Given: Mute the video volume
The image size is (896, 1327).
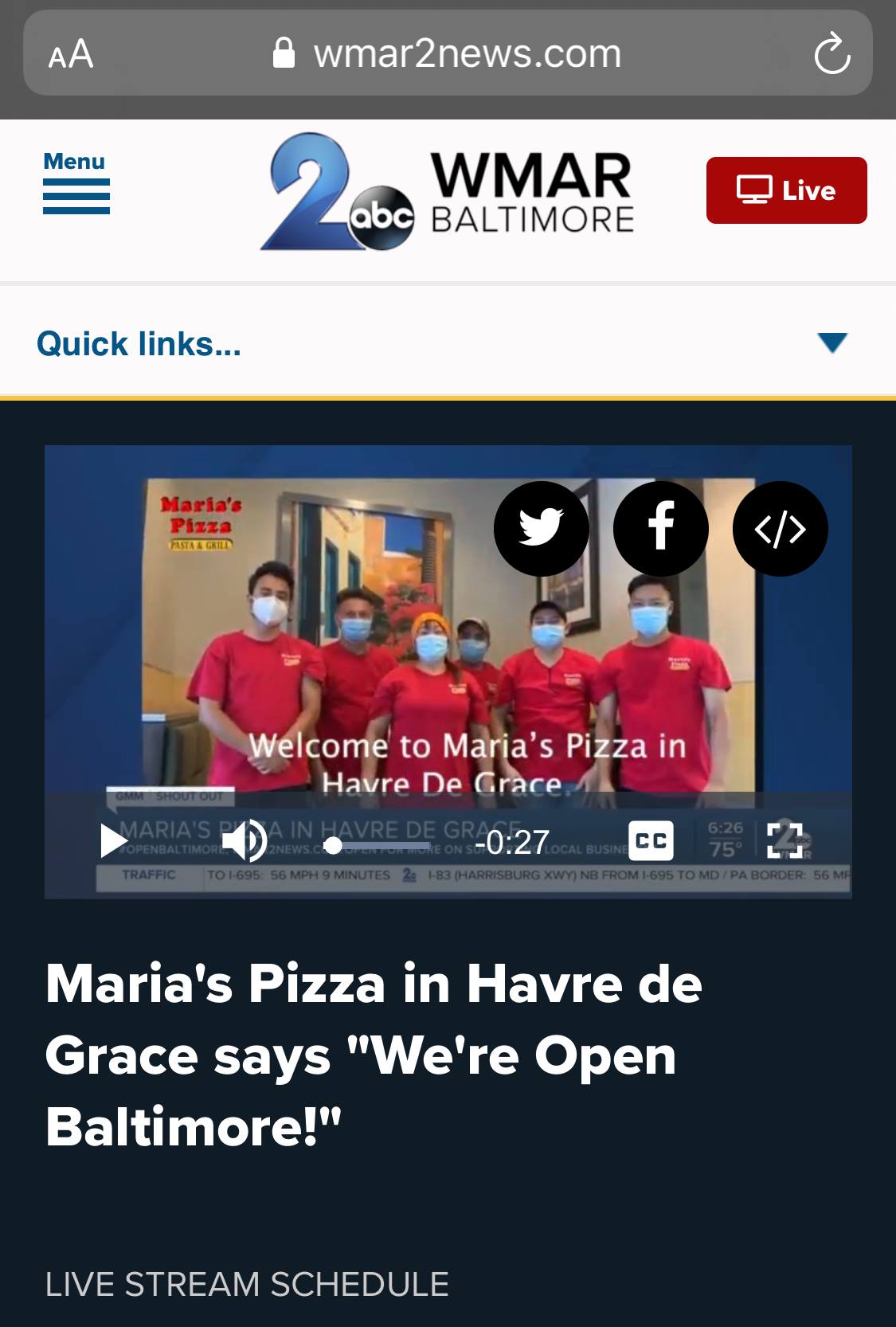Looking at the screenshot, I should (x=244, y=840).
